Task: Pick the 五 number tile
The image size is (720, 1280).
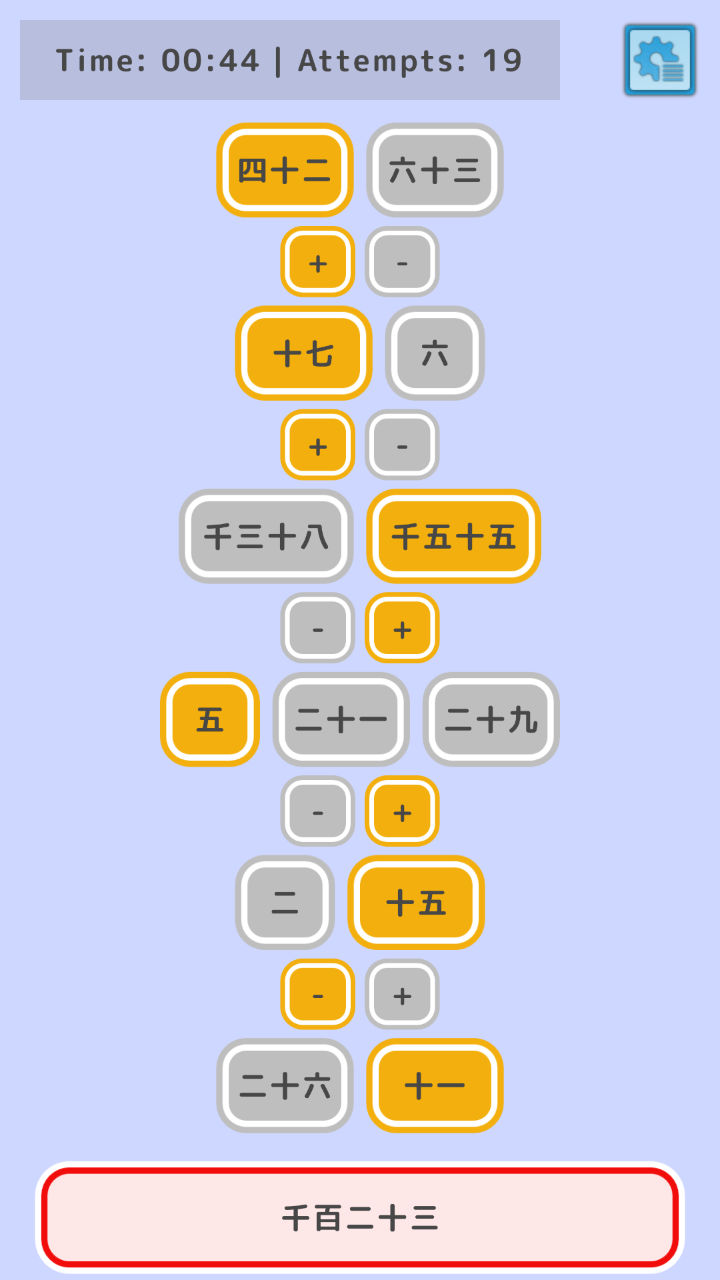Action: (x=210, y=719)
